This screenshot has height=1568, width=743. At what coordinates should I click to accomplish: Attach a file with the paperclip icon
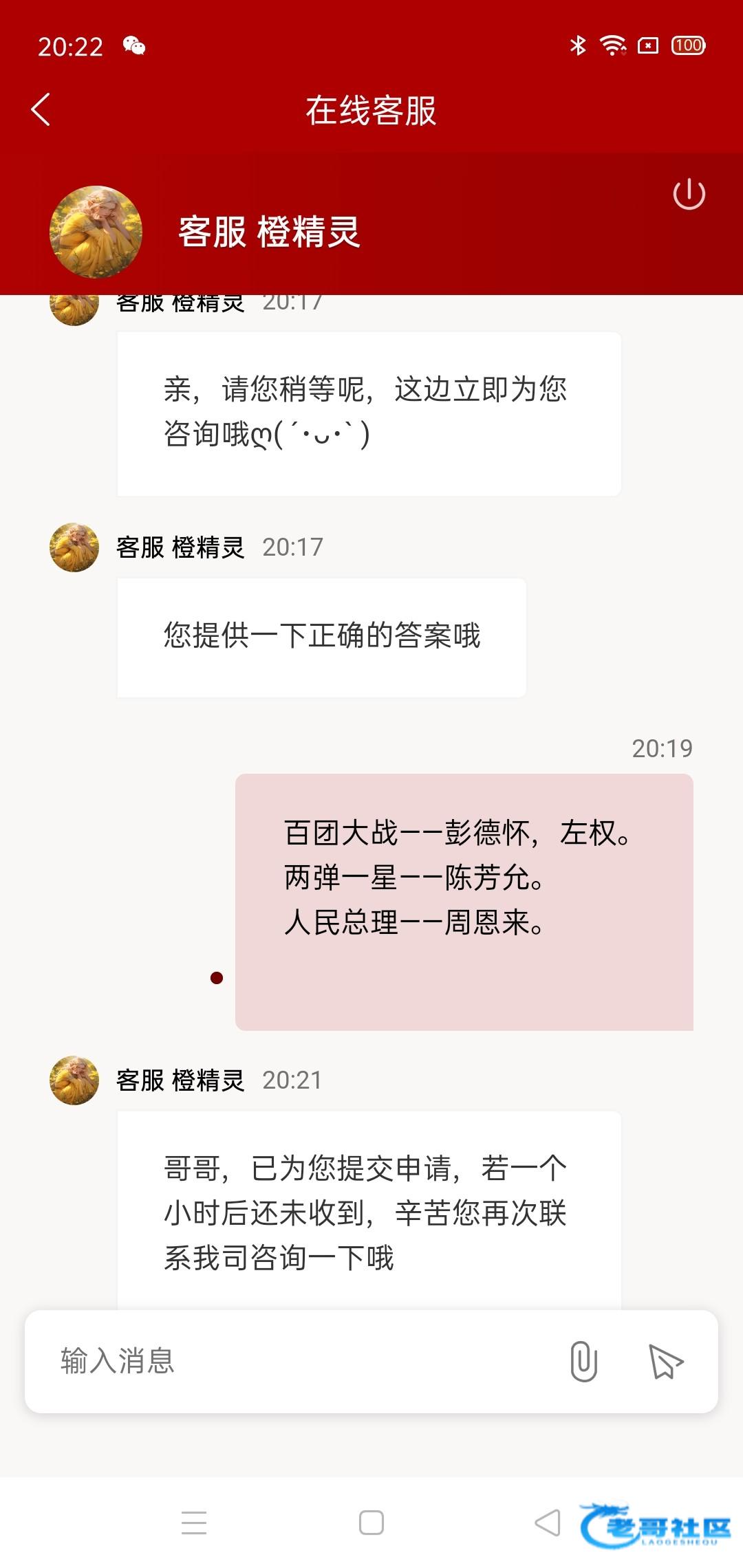click(583, 1361)
